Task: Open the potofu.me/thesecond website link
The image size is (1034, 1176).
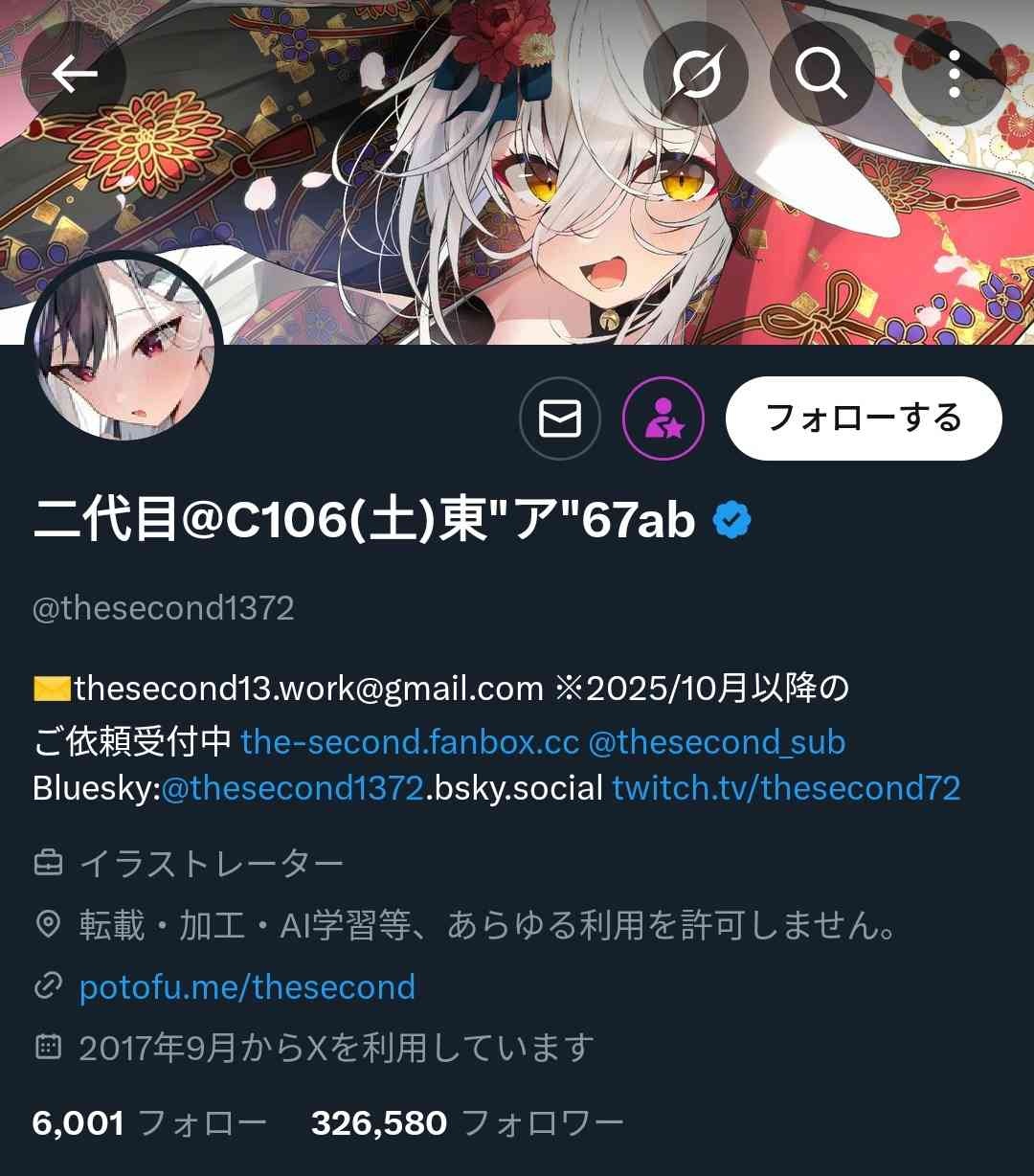Action: click(247, 986)
